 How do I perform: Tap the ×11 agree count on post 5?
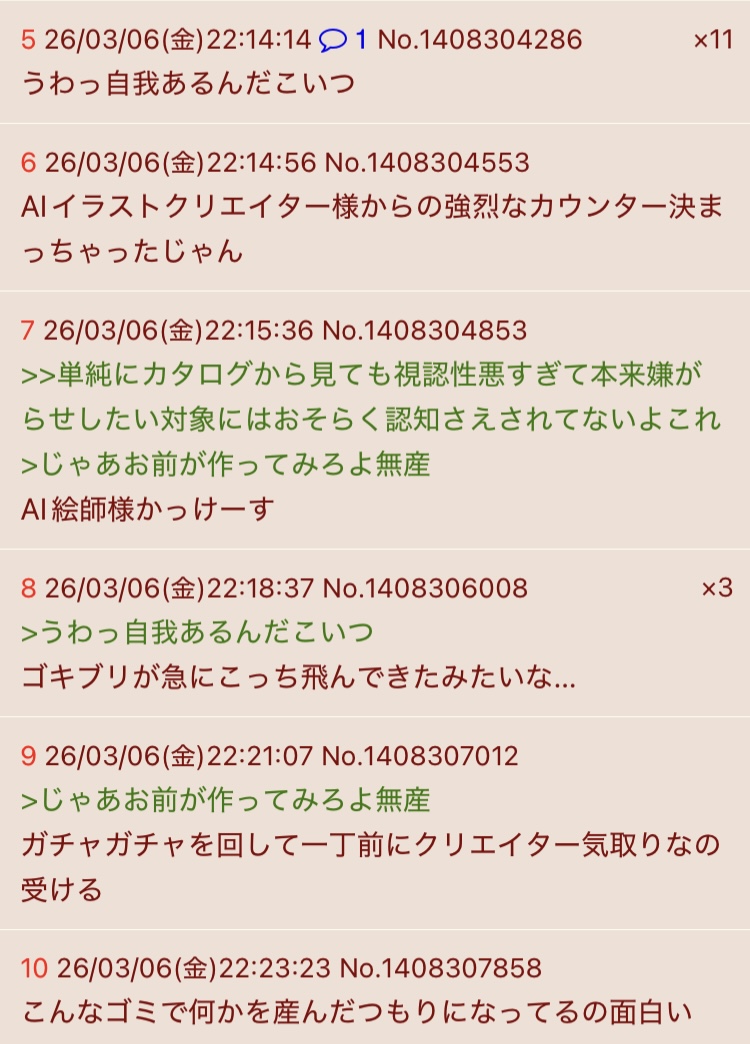712,41
